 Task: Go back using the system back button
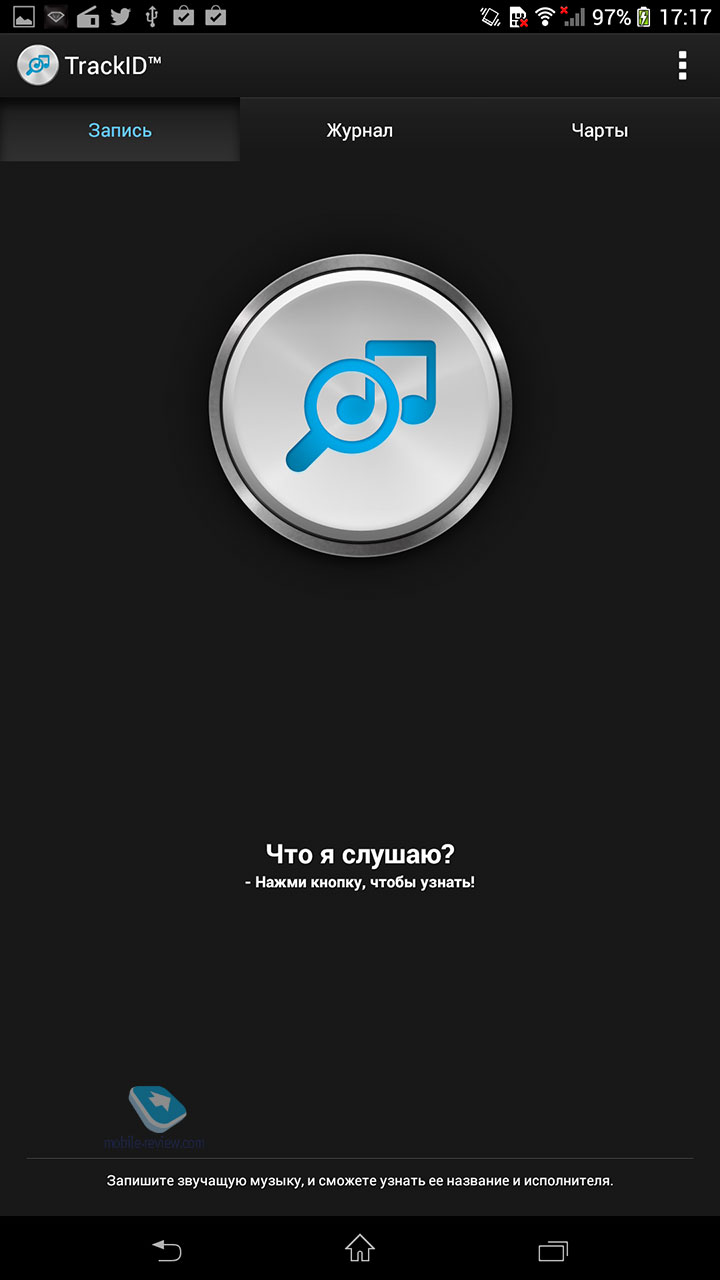[x=167, y=1248]
